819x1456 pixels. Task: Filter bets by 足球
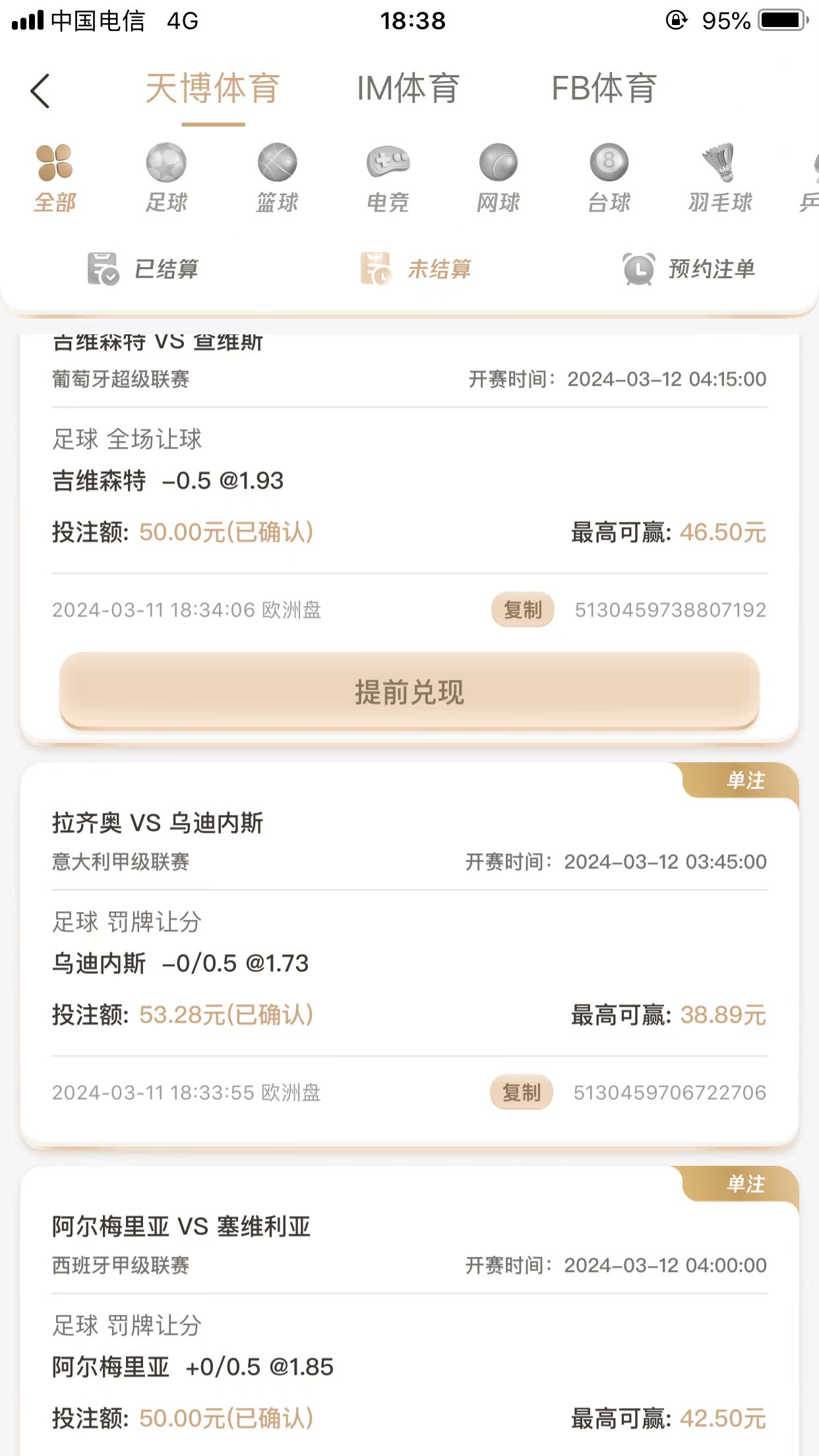click(166, 178)
